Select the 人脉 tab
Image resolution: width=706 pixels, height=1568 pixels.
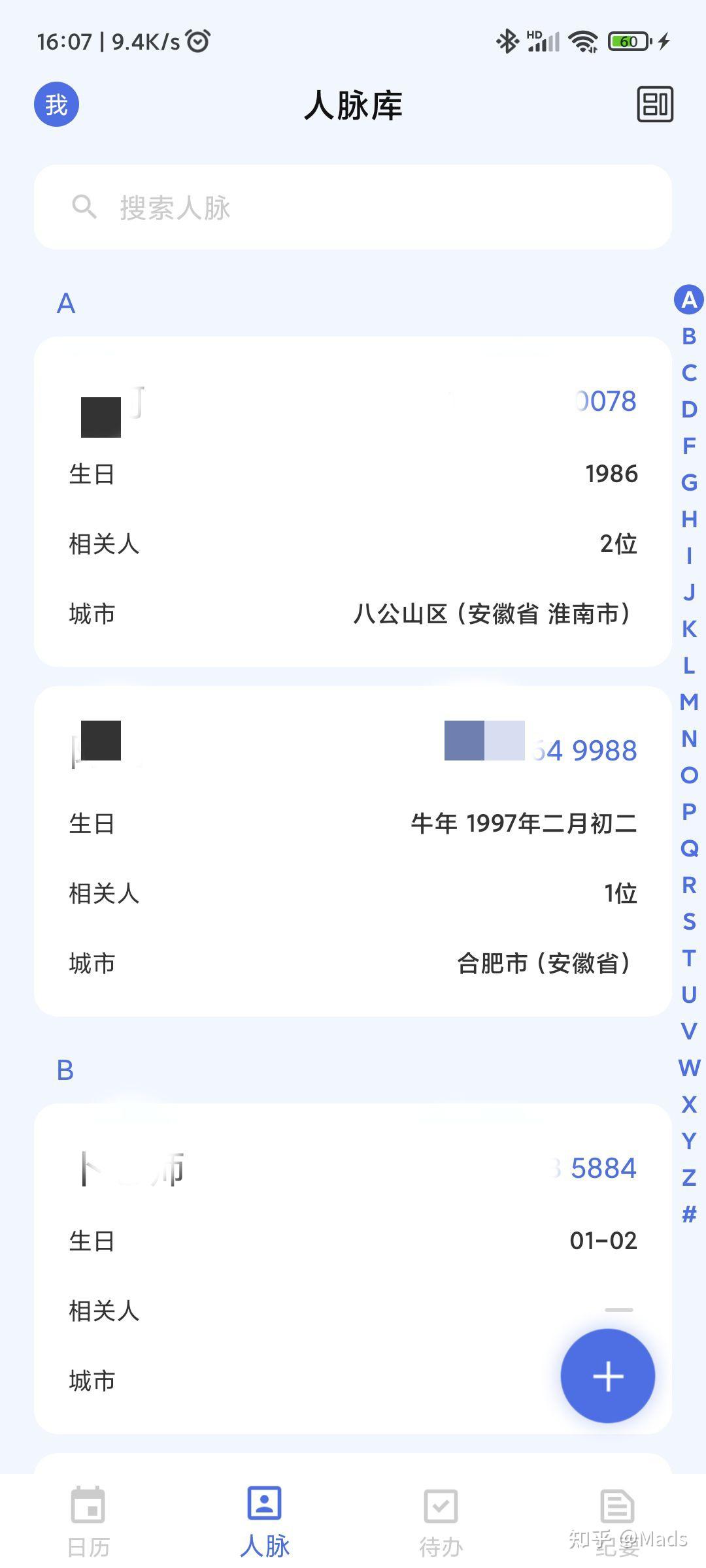click(265, 1518)
